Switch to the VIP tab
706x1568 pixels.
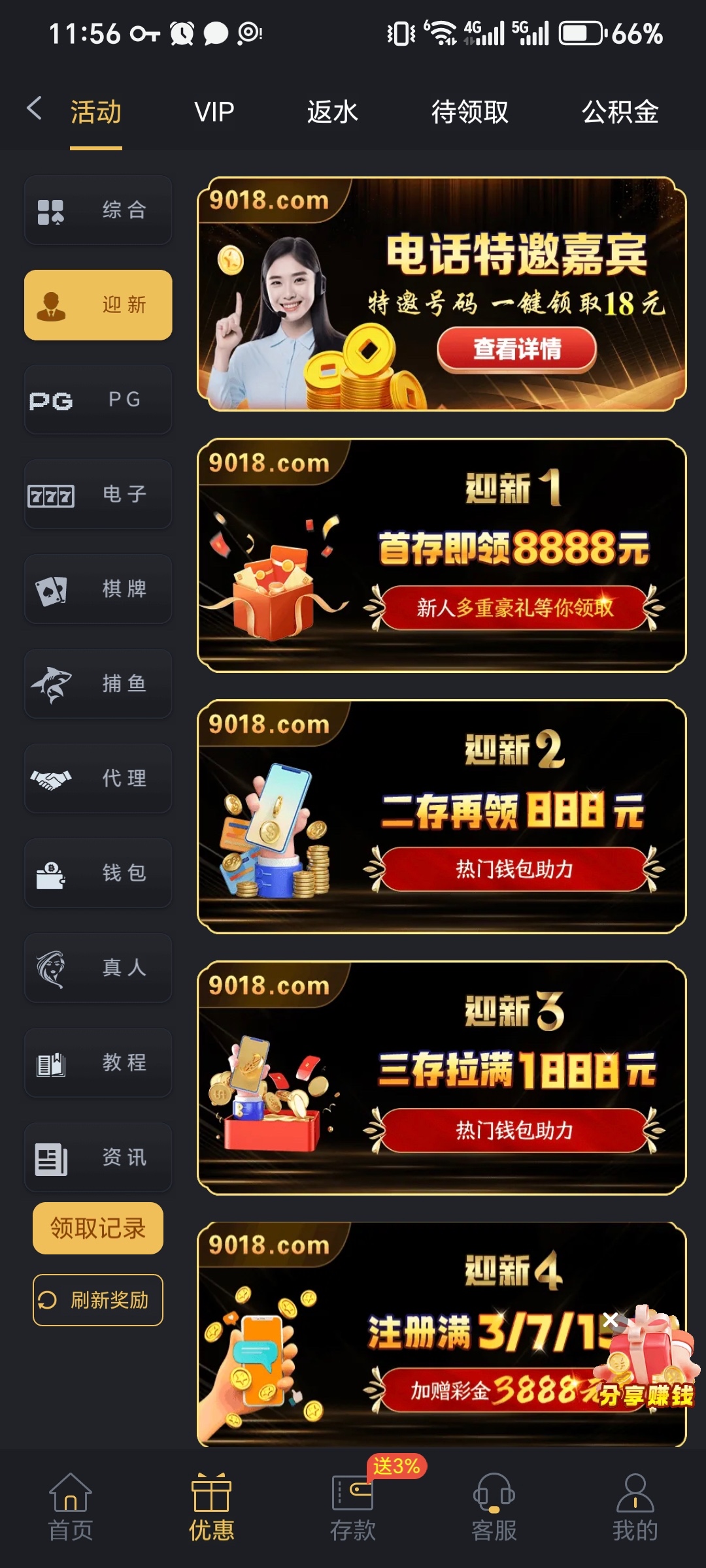click(x=214, y=112)
